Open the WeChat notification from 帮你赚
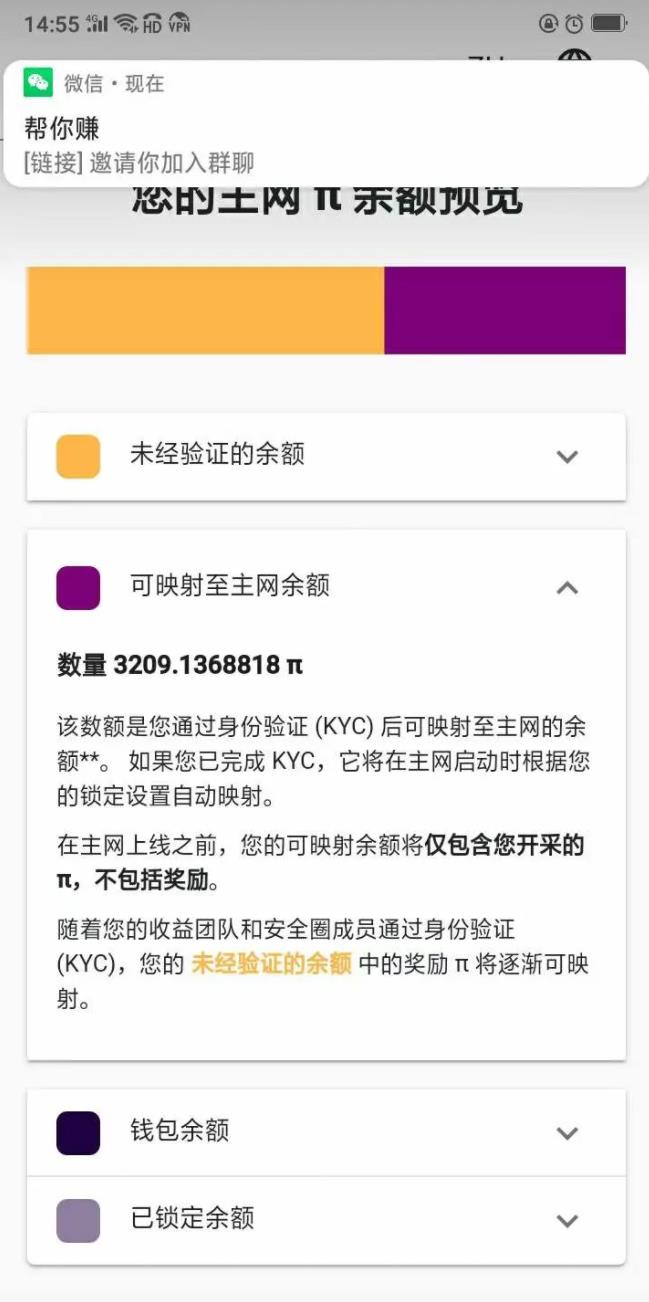 (x=324, y=125)
